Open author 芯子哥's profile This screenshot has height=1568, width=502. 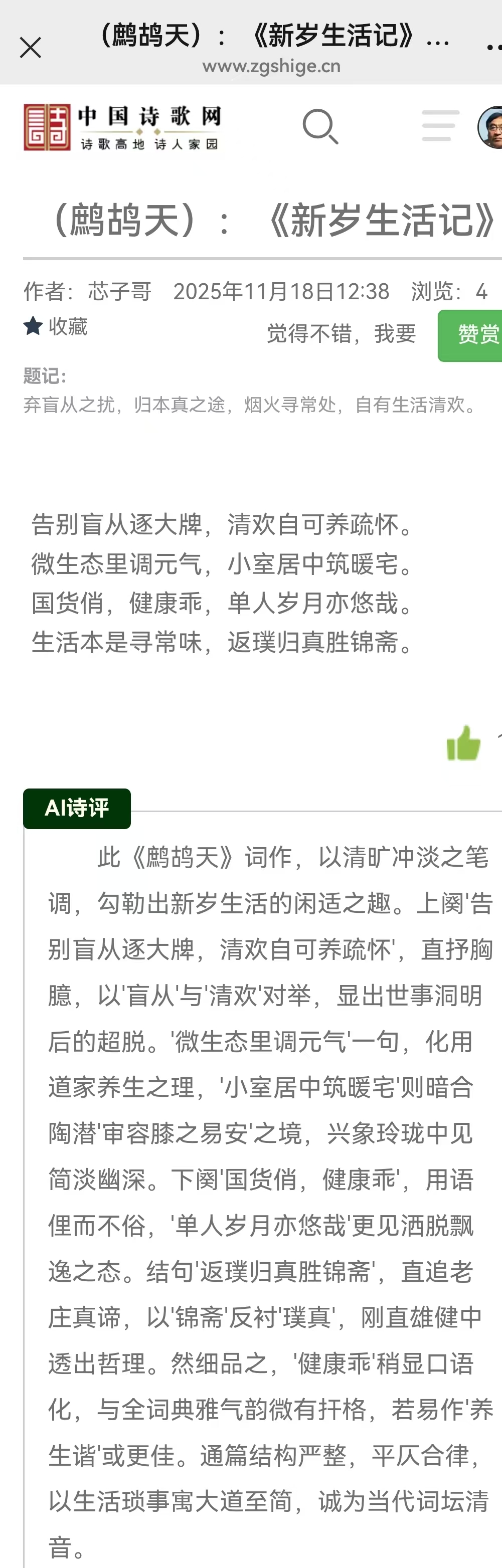[119, 292]
